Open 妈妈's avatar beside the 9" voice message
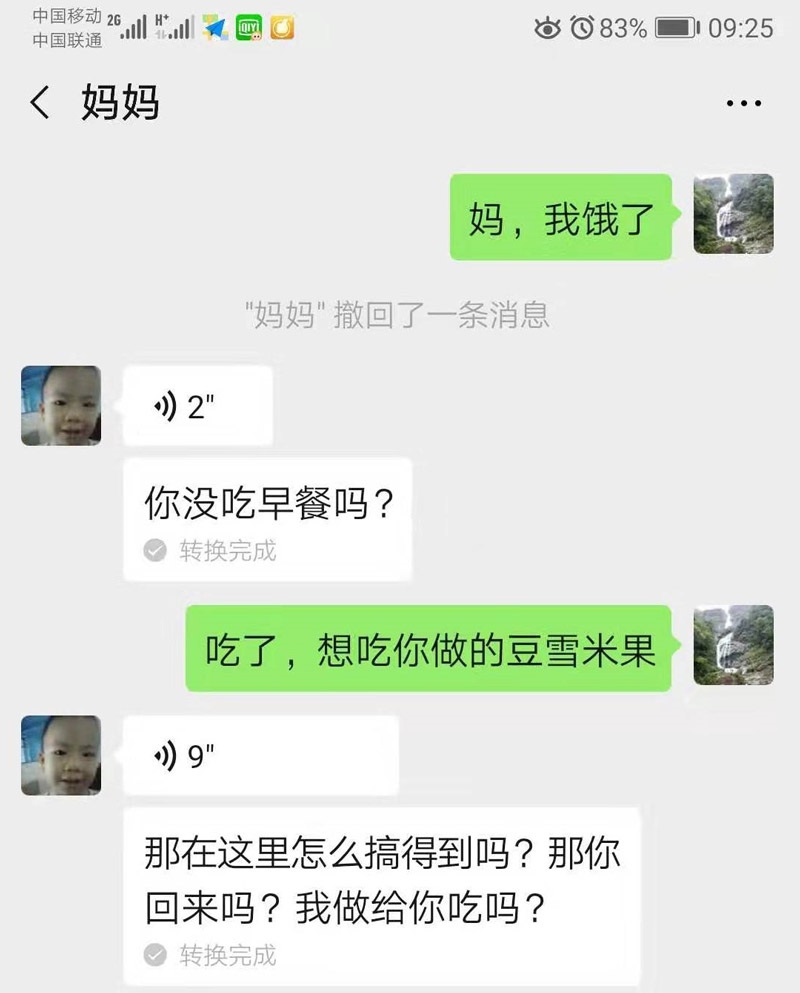This screenshot has width=800, height=993. pos(61,756)
